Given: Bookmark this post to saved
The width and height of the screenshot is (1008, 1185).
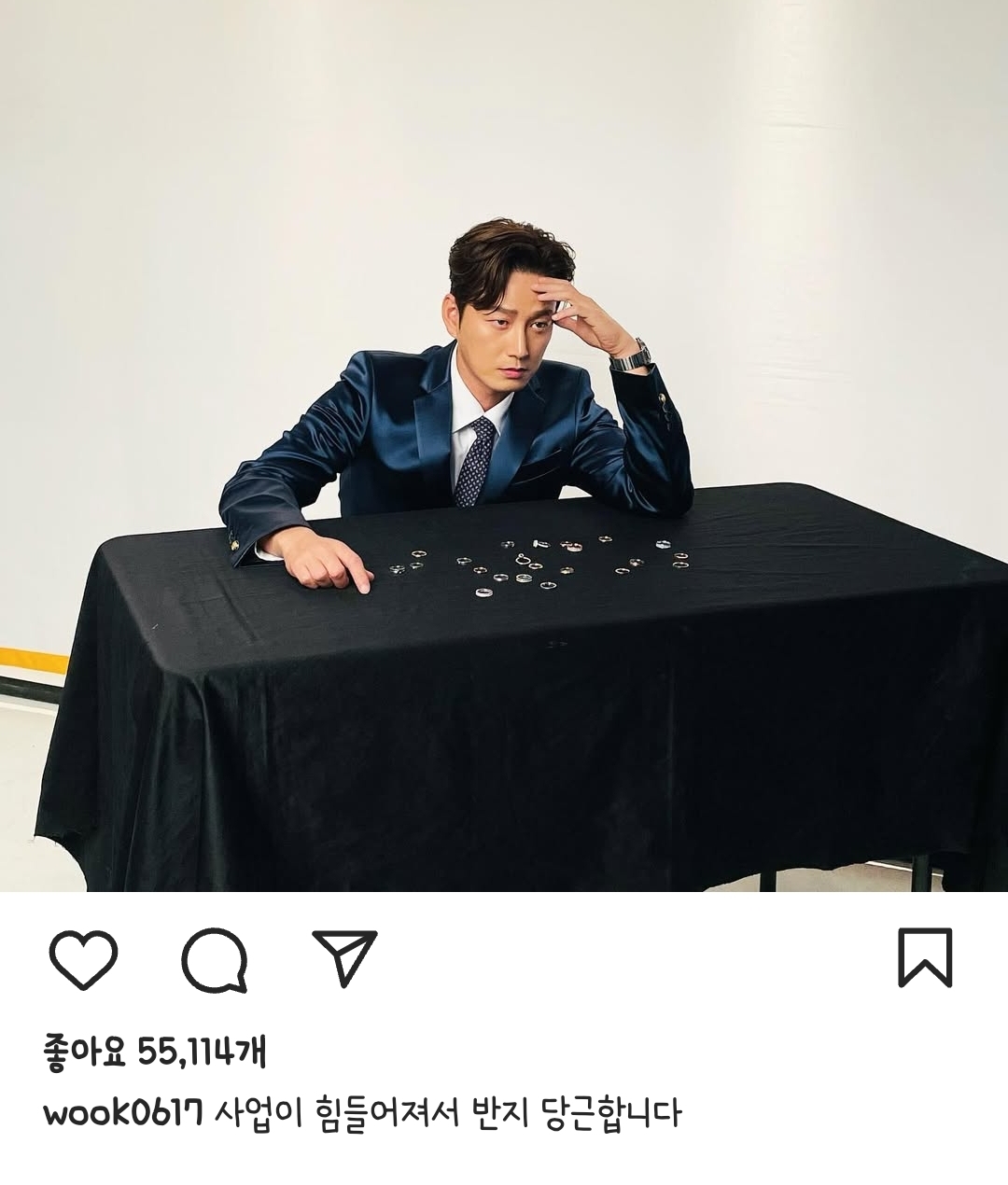Looking at the screenshot, I should (924, 957).
